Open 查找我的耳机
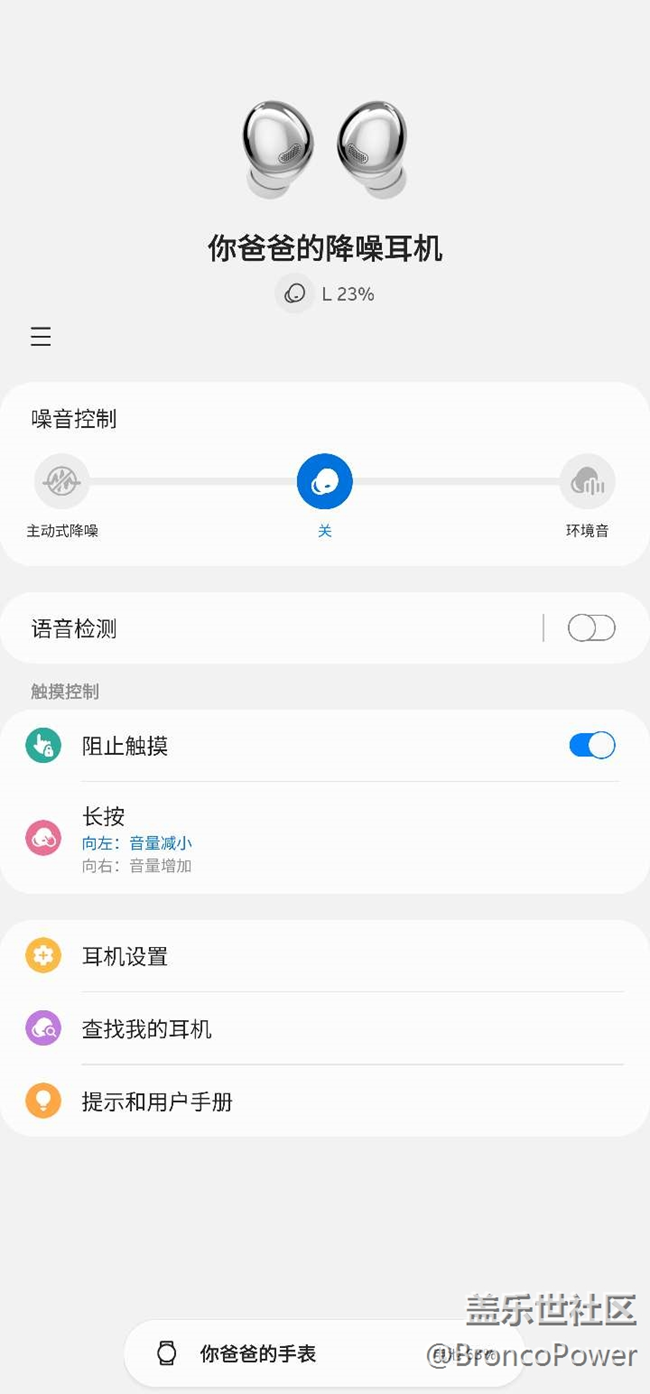The height and width of the screenshot is (1394, 650). coord(325,1028)
